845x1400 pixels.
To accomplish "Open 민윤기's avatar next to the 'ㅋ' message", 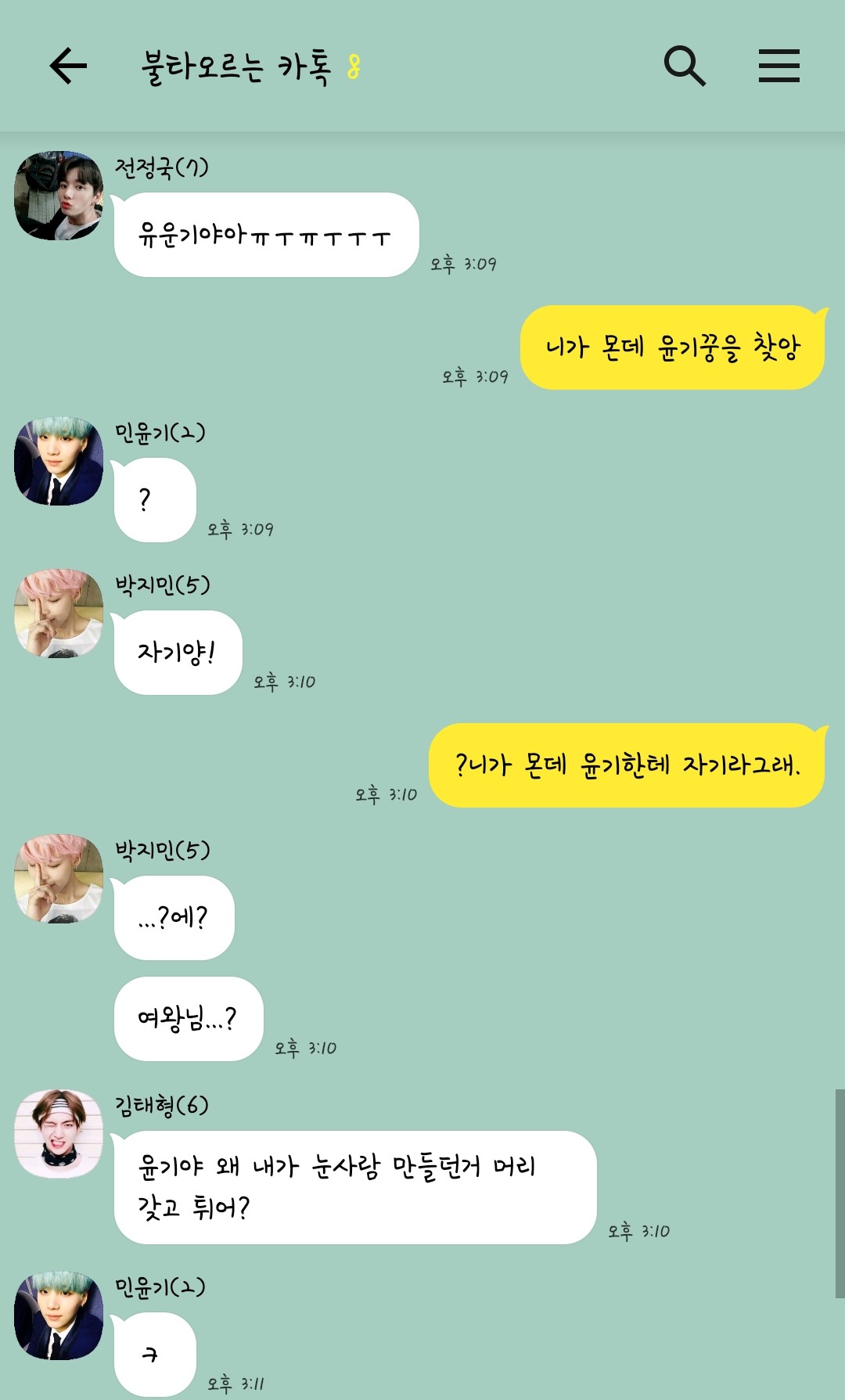I will coord(59,1315).
